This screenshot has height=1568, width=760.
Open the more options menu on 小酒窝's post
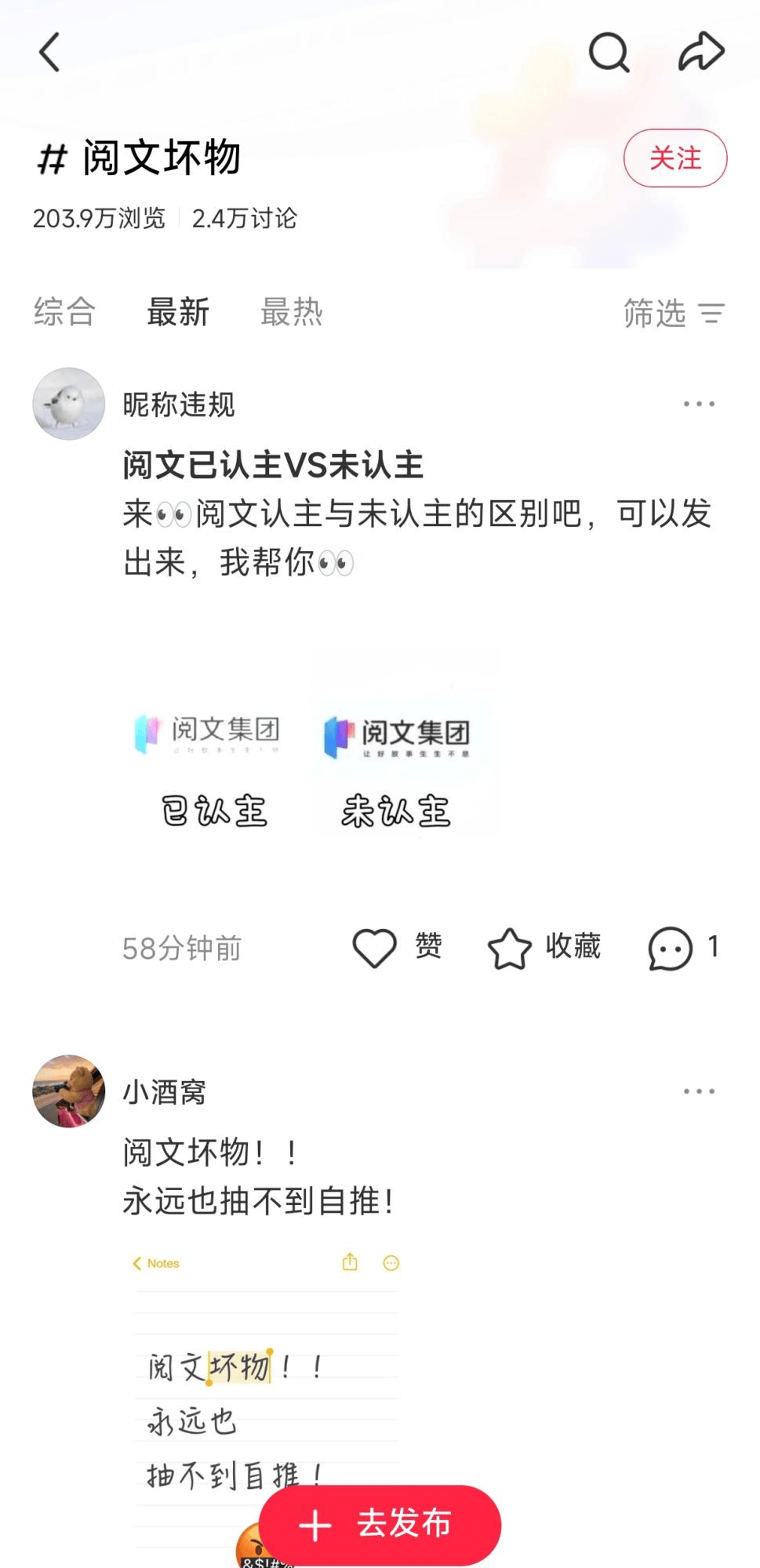point(698,1091)
